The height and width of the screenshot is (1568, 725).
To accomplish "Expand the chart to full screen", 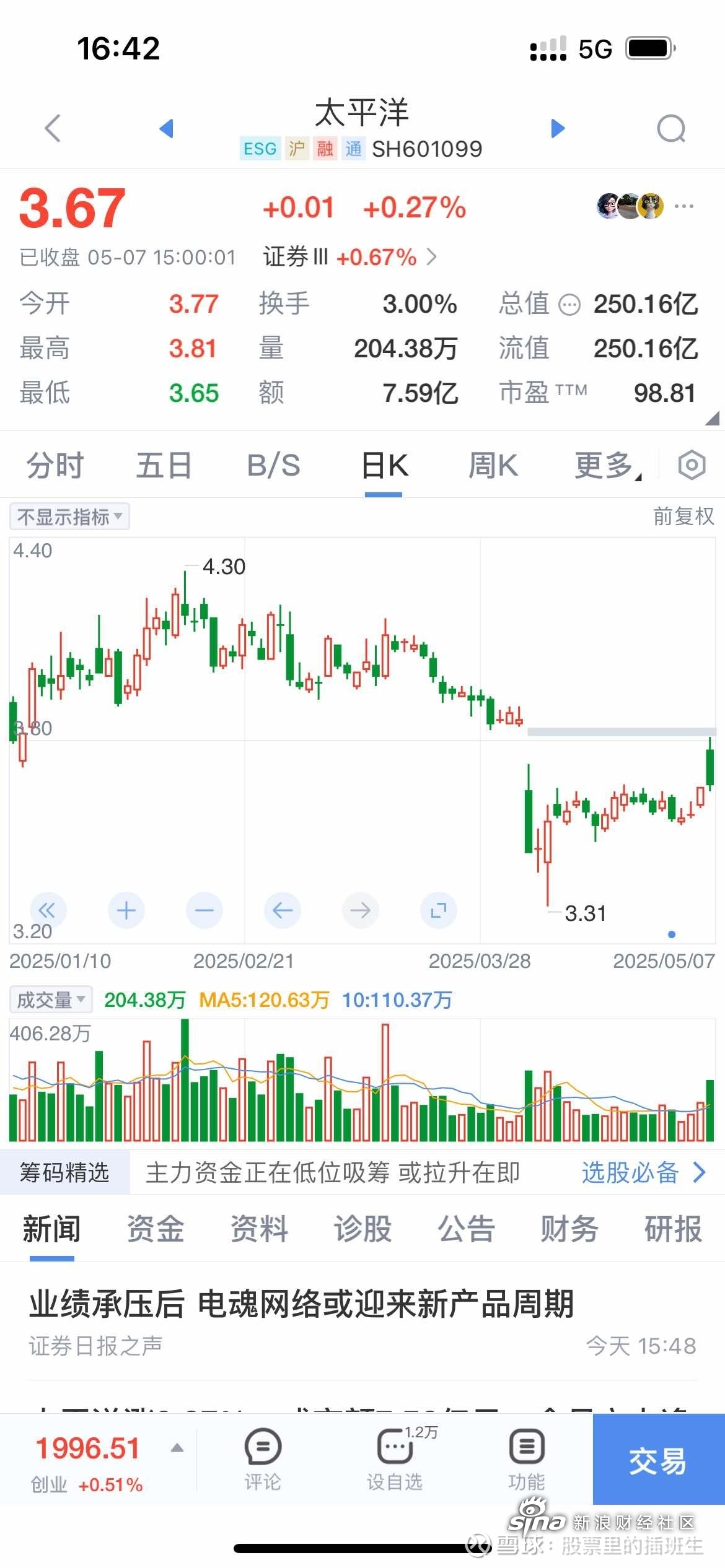I will click(x=439, y=910).
